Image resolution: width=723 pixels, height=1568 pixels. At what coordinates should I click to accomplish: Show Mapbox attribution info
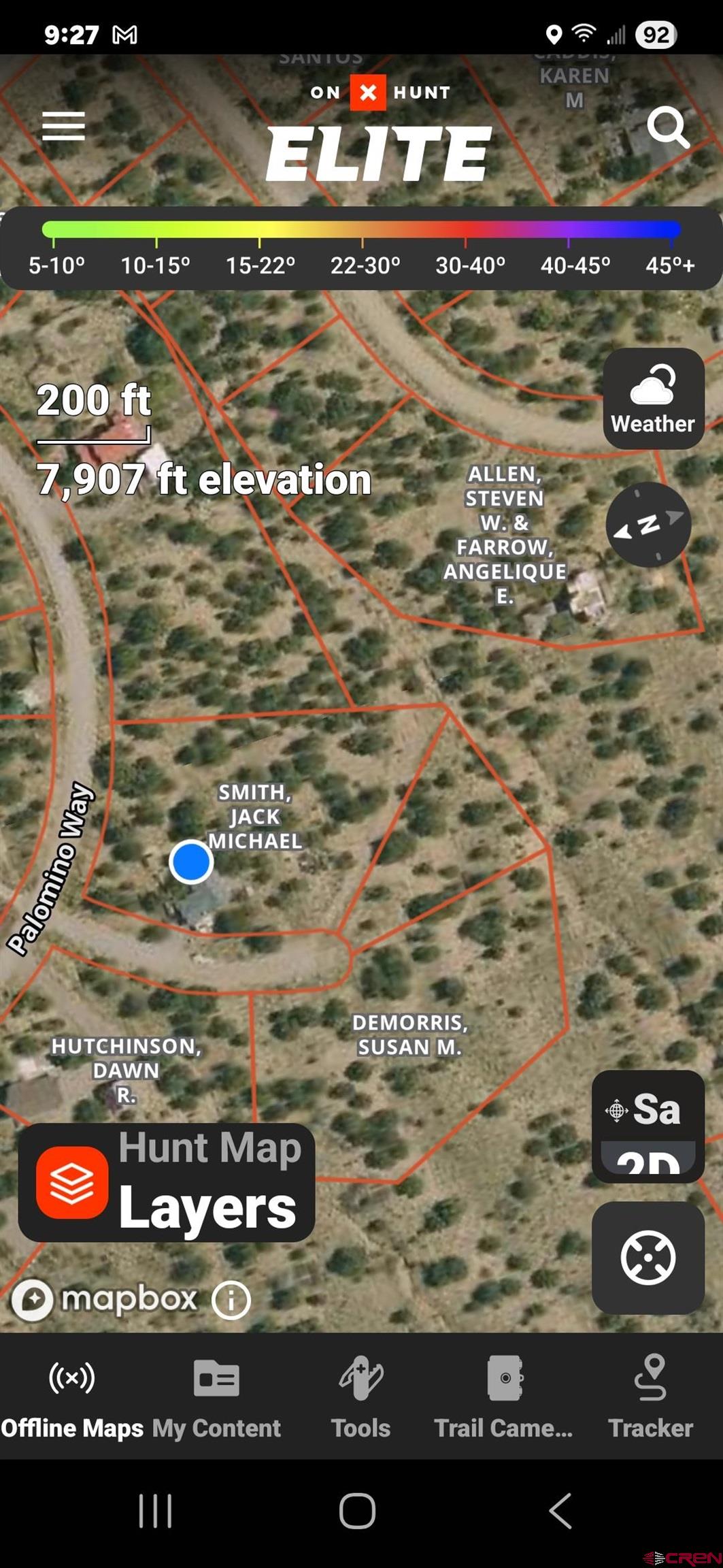click(231, 1300)
